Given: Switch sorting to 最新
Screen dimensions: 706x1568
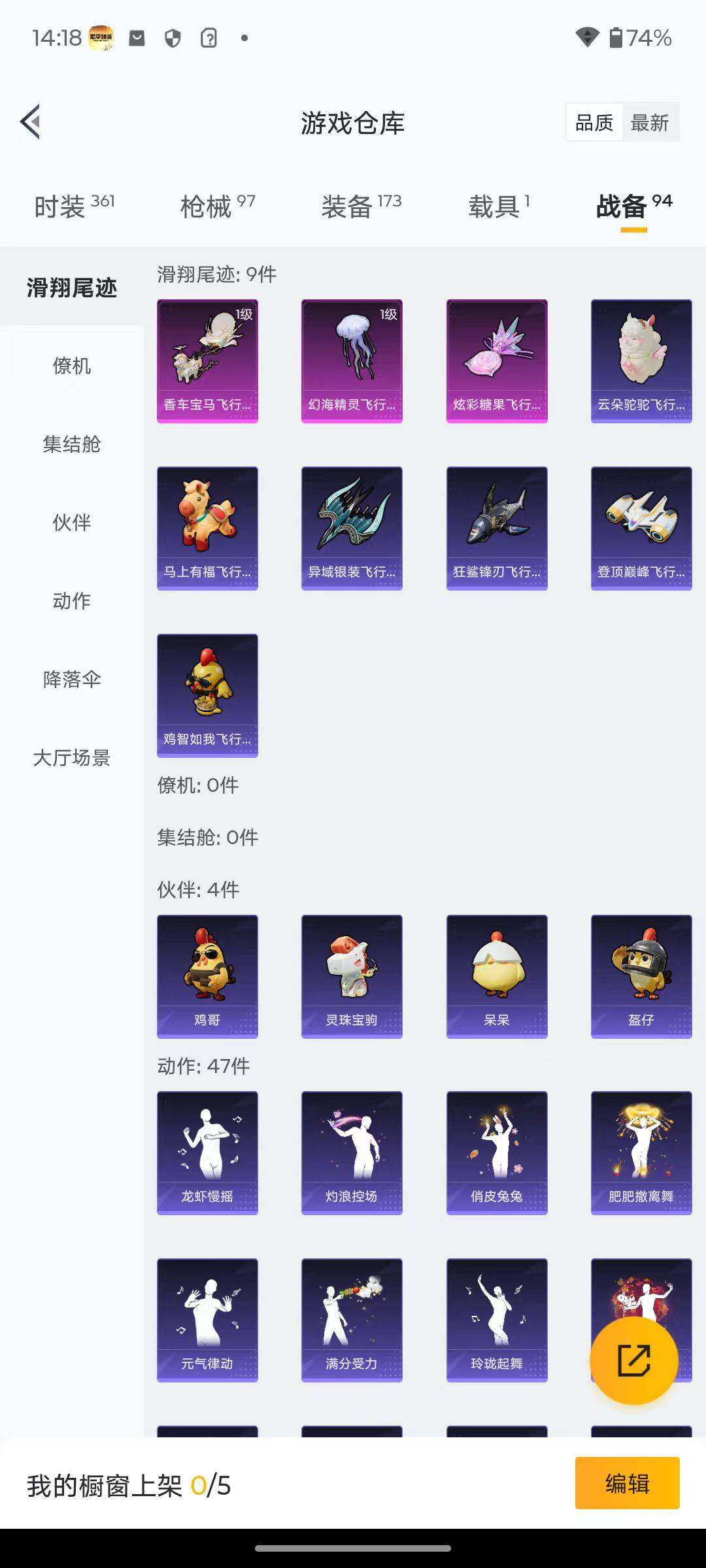Looking at the screenshot, I should point(651,122).
